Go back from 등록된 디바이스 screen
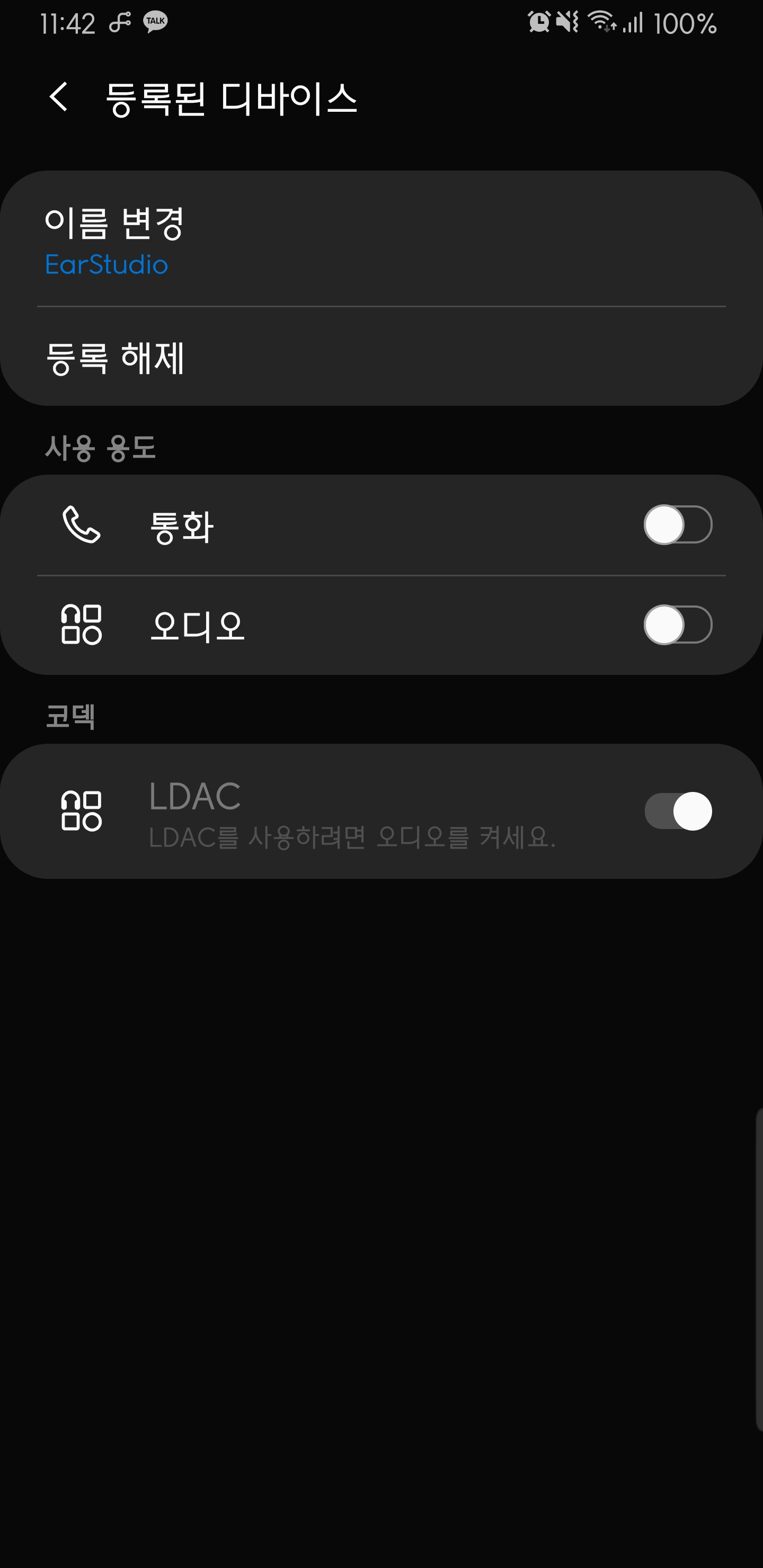763x1568 pixels. [58, 97]
